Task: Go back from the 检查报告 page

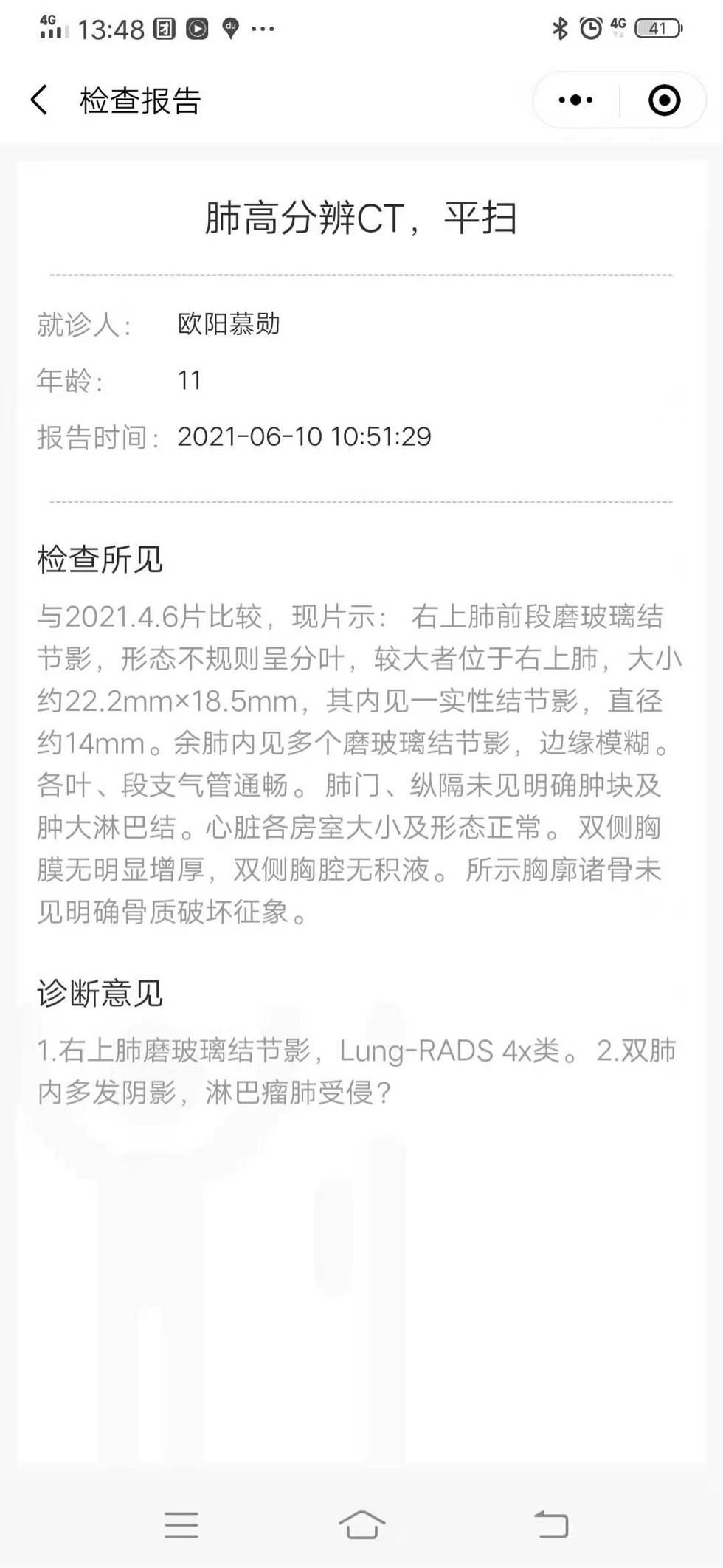Action: [40, 100]
